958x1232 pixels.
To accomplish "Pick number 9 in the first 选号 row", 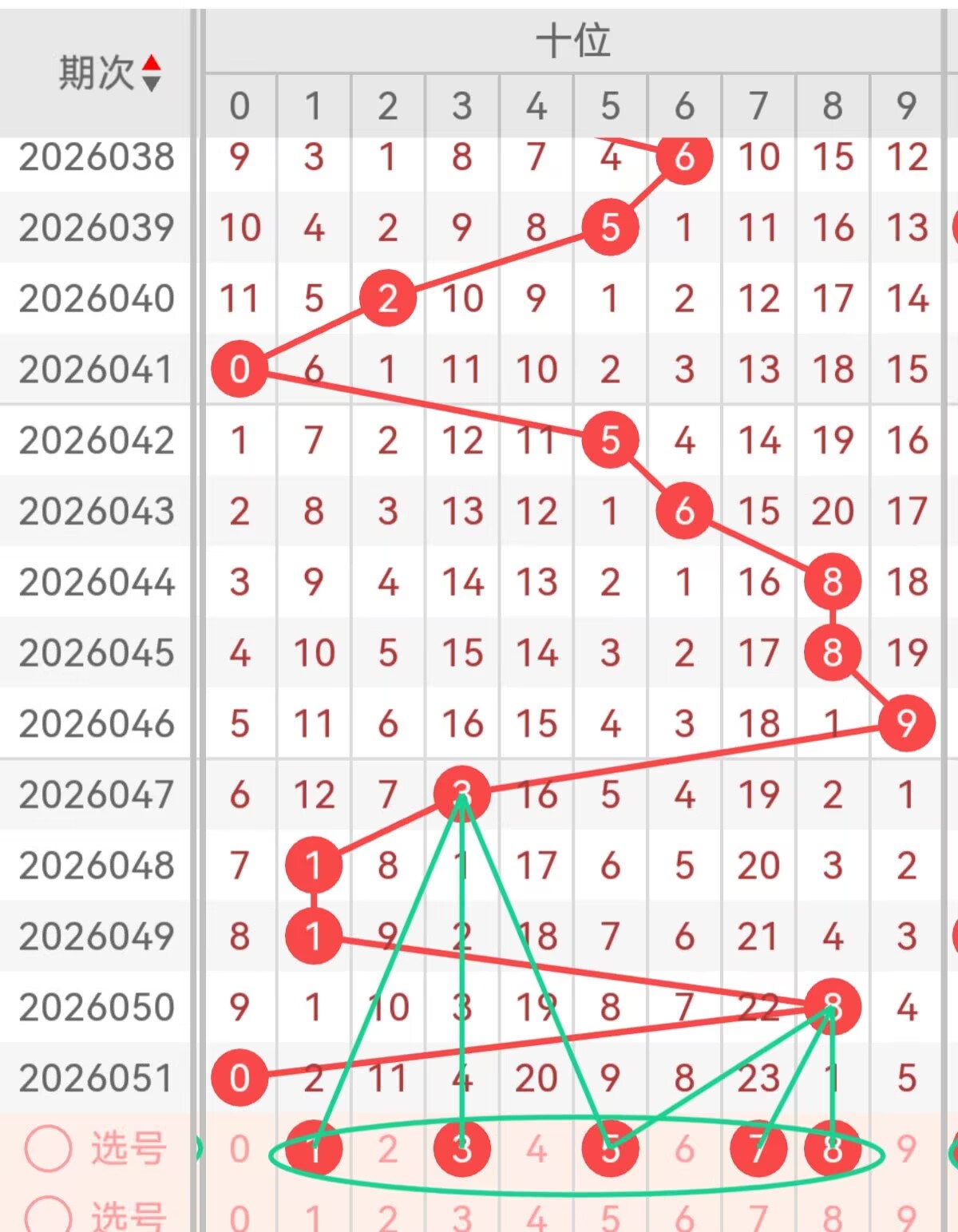I will pos(906,1149).
